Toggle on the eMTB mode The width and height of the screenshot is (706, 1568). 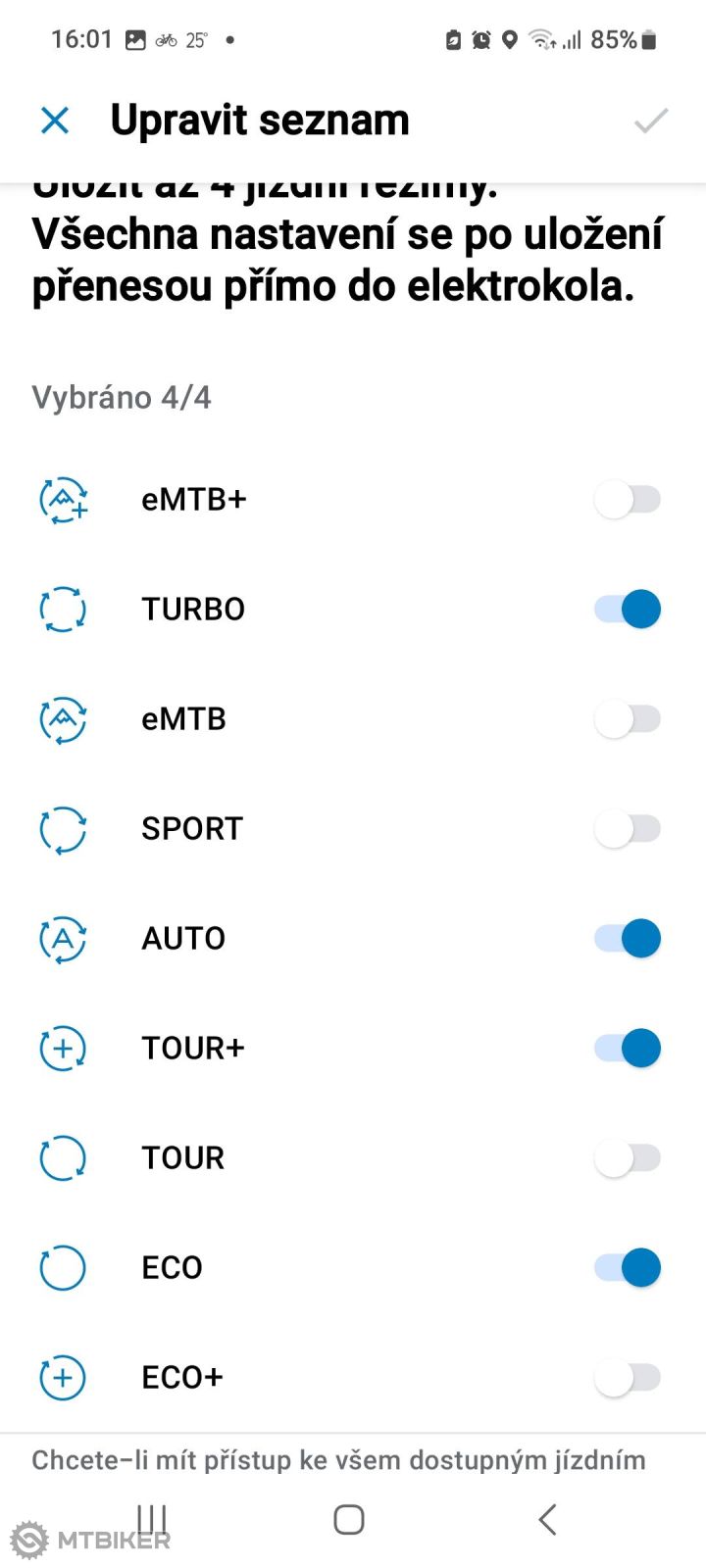pos(628,719)
